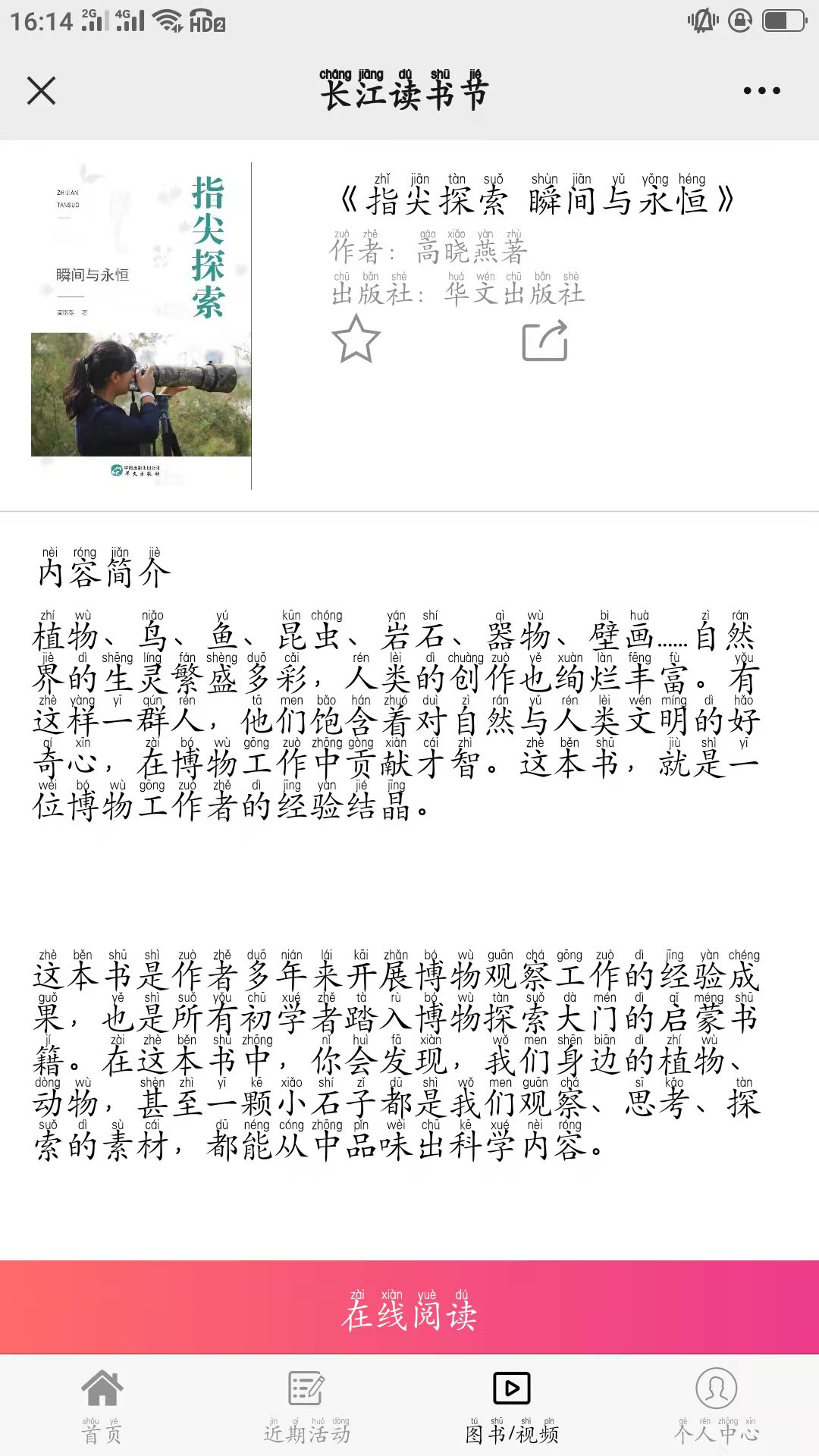
Task: Favorite this book with the star icon
Action: pos(356,339)
